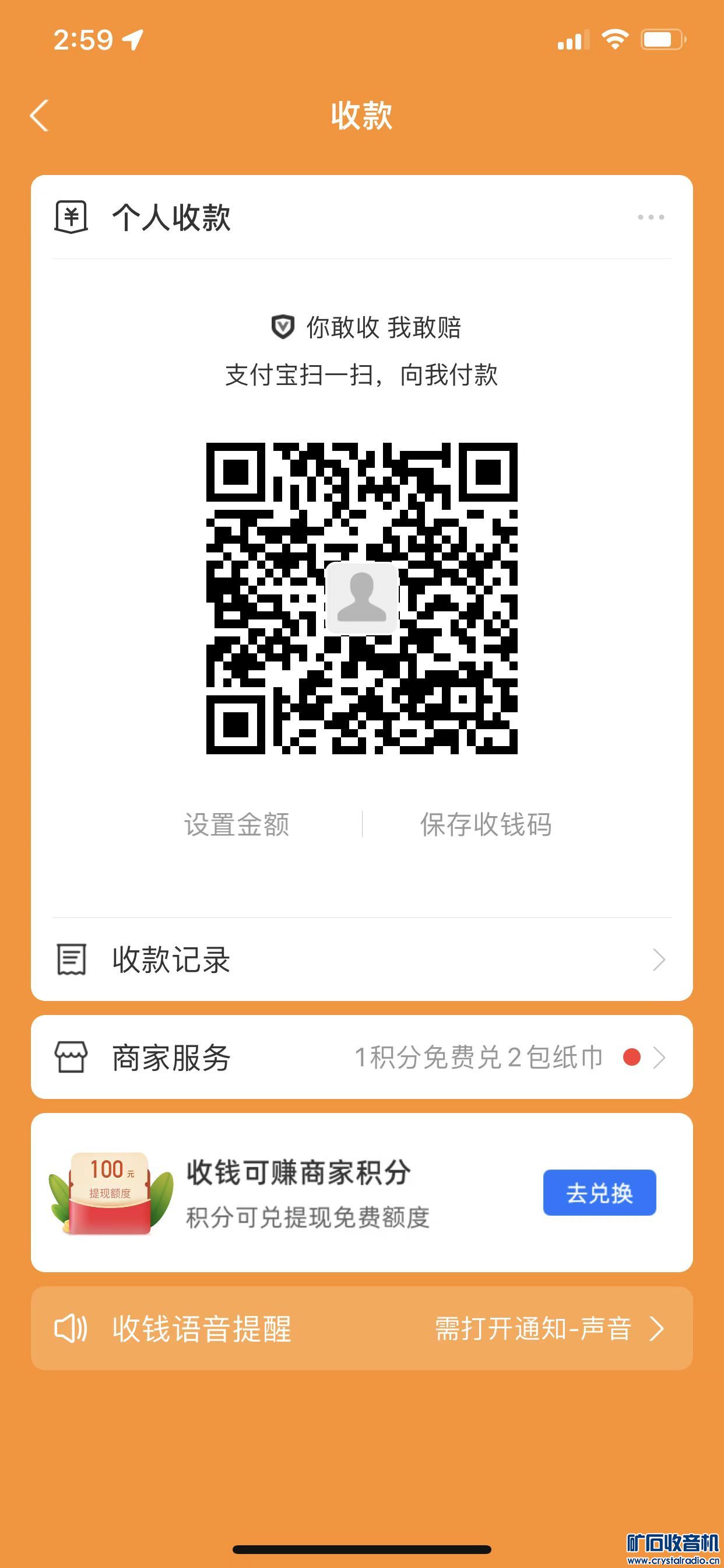This screenshot has width=724, height=1568.
Task: Open the three-dot menu for 个人收款
Action: click(651, 218)
